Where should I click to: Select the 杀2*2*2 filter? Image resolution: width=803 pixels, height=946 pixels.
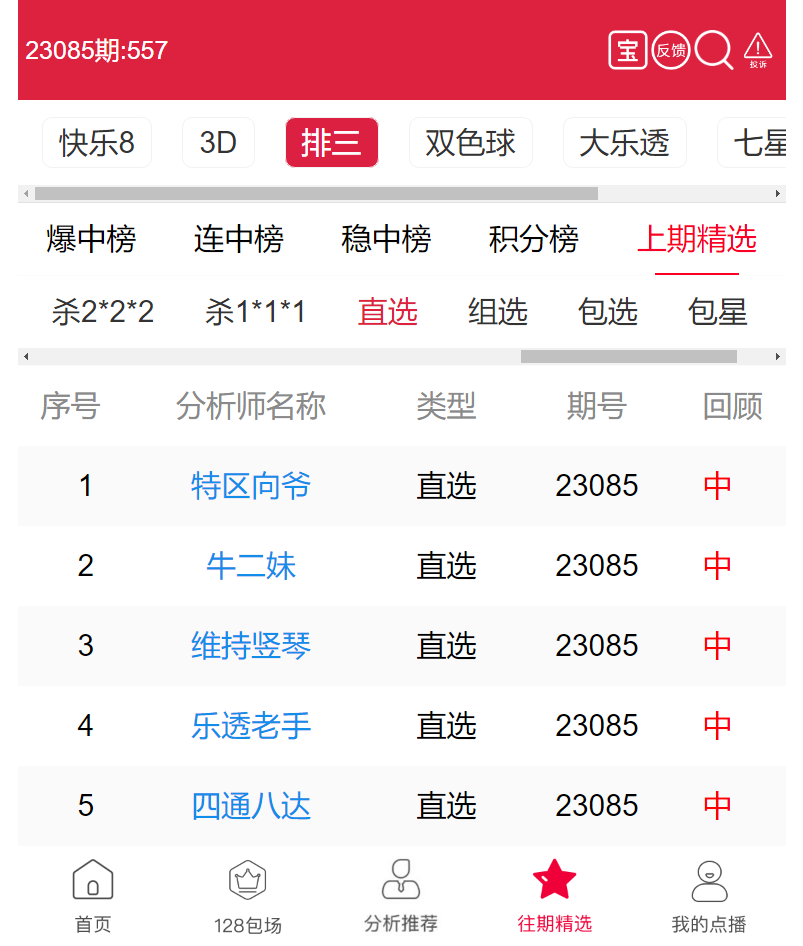103,312
